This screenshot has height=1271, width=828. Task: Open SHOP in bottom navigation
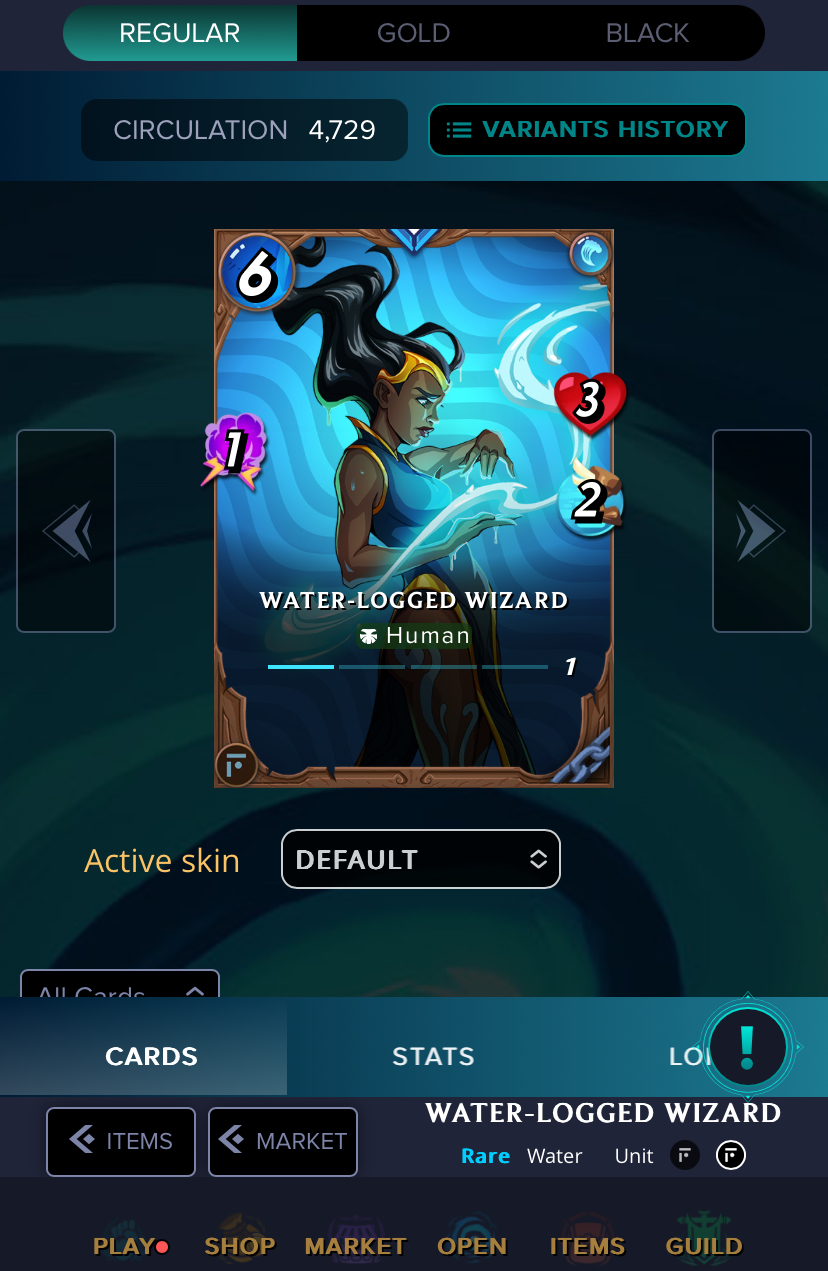click(x=240, y=1246)
